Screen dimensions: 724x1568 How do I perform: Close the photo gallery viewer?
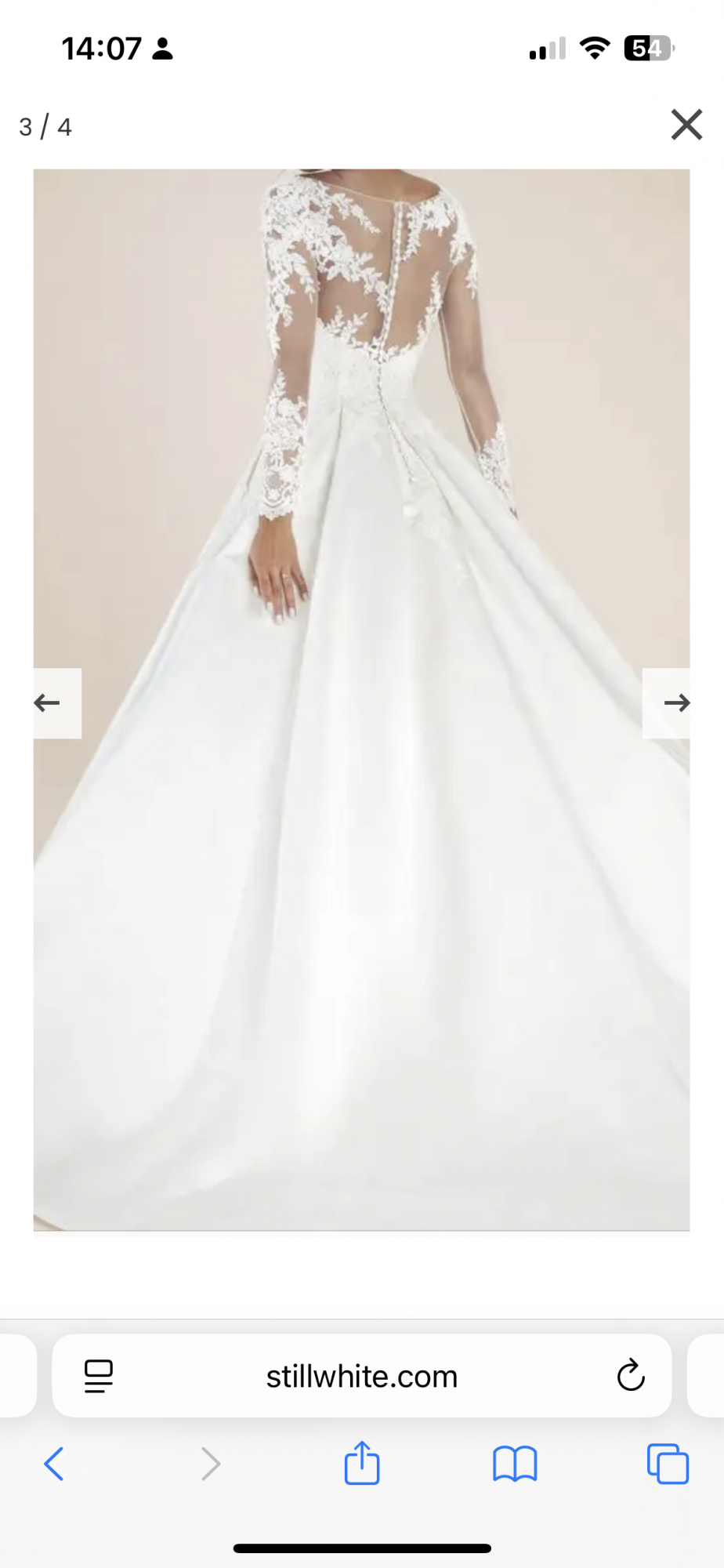click(x=686, y=125)
